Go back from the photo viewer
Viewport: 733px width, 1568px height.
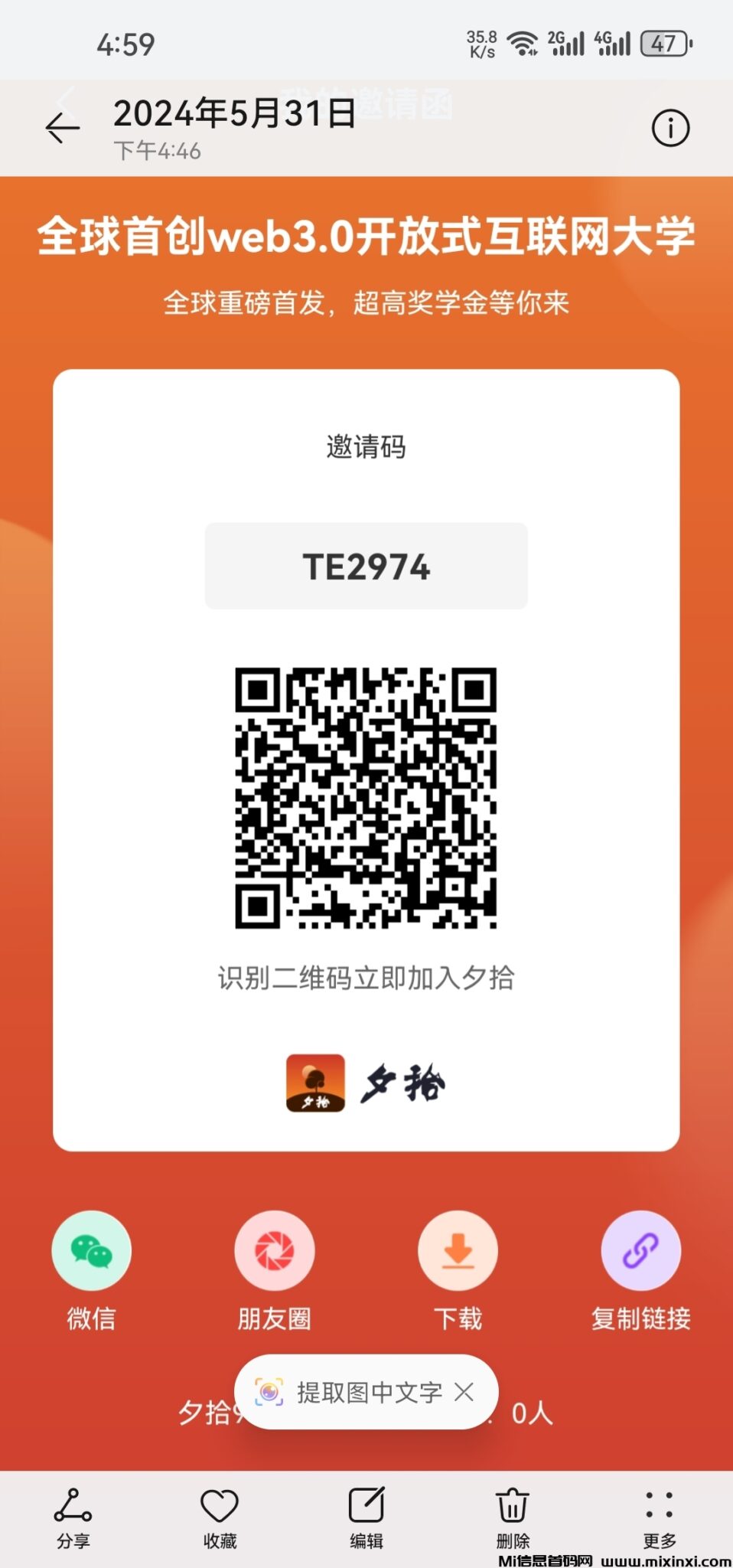click(63, 128)
